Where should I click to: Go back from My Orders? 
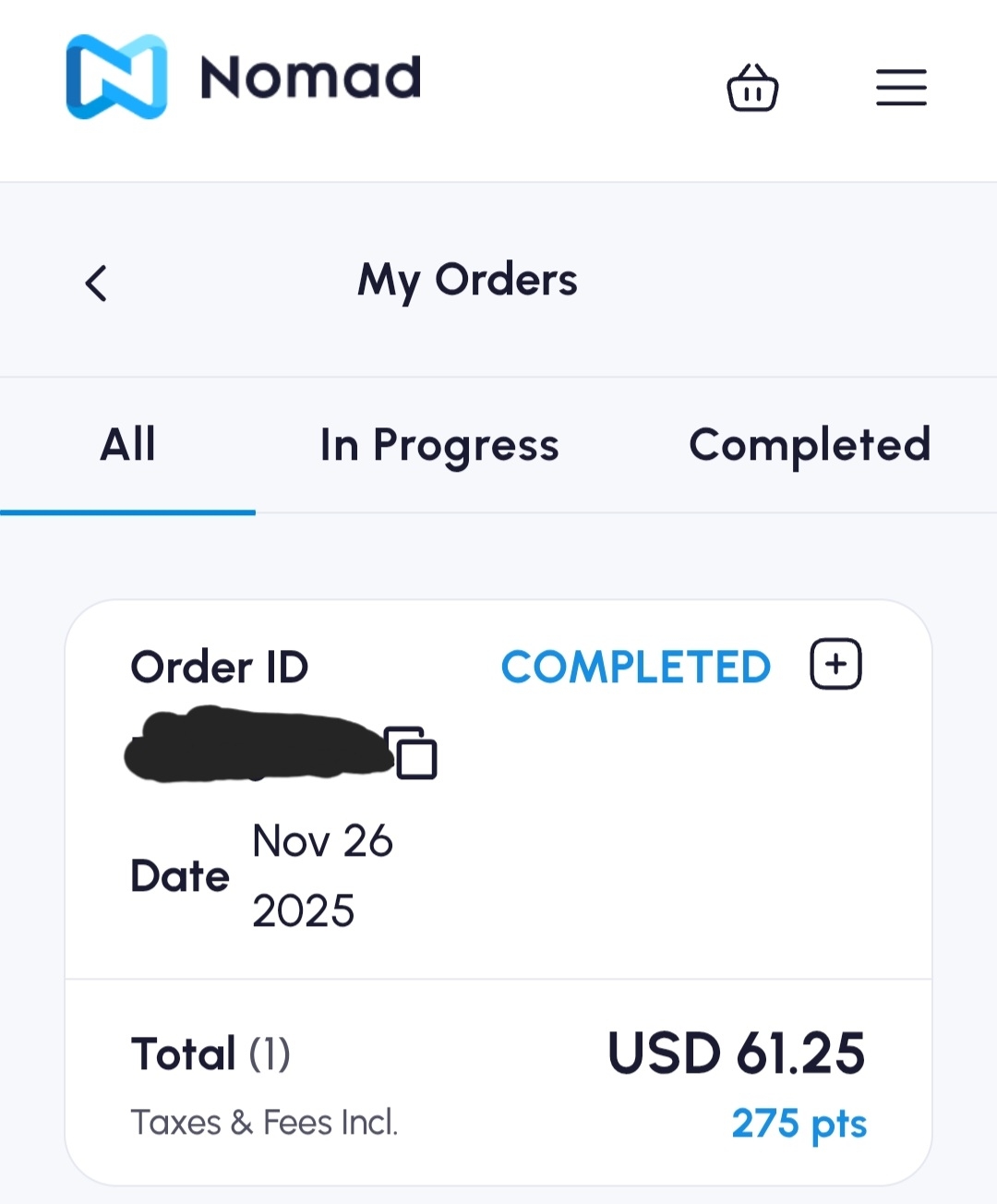coord(96,283)
